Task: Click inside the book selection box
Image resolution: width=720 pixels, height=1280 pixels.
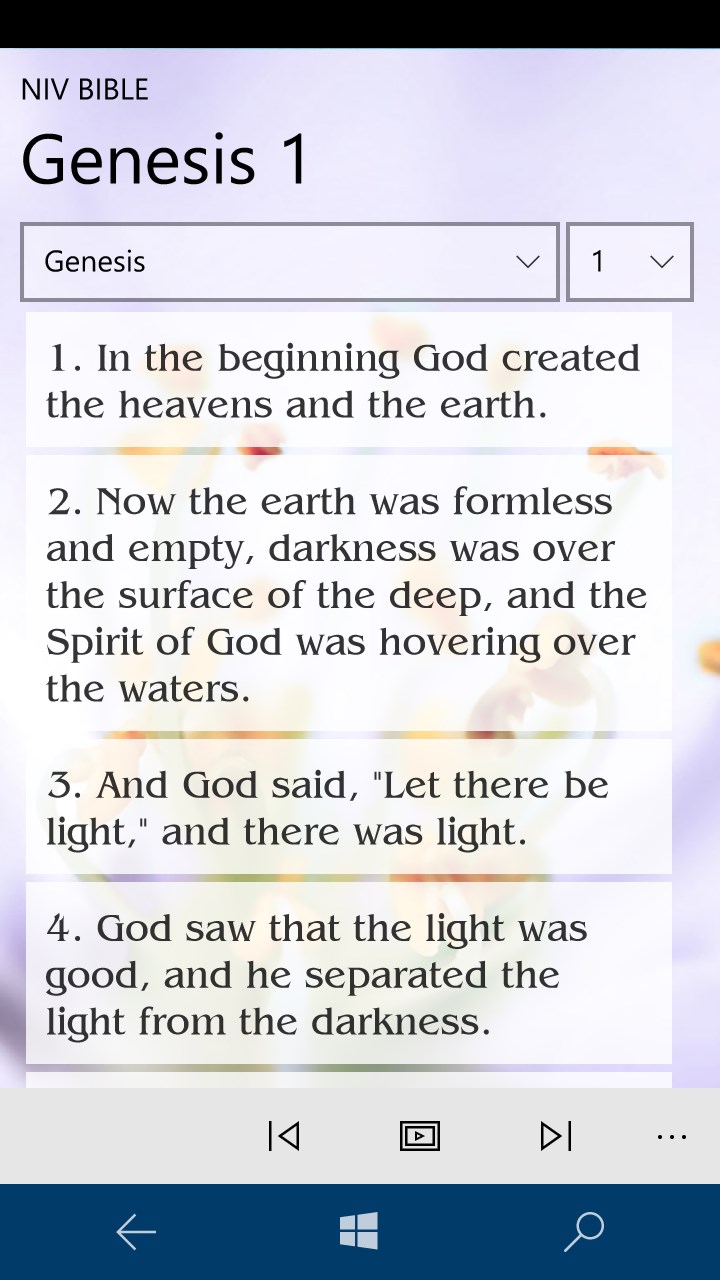Action: pos(290,262)
